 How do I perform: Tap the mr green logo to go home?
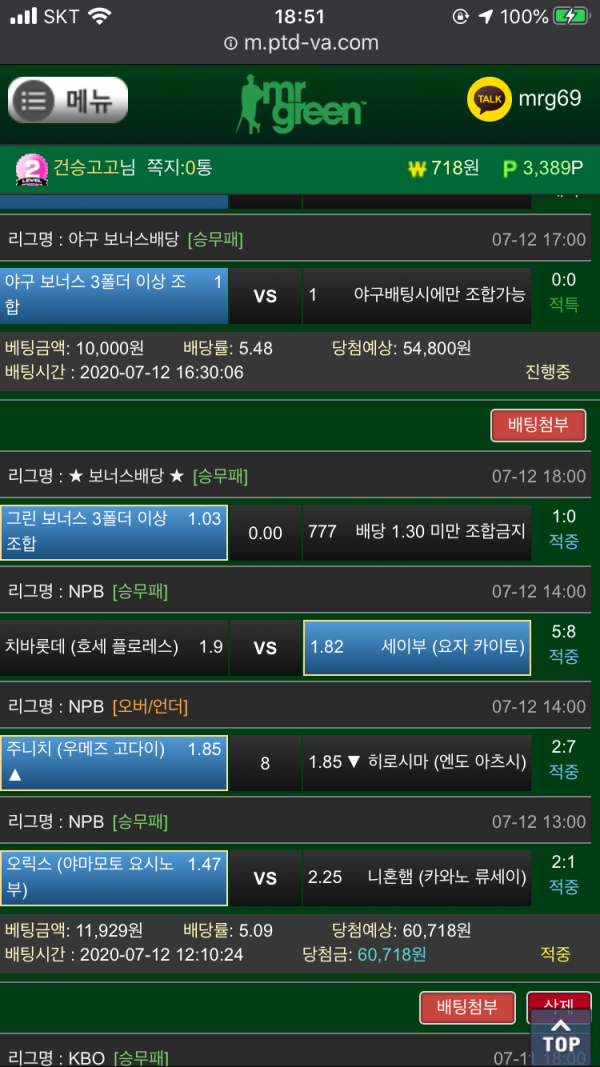(x=301, y=101)
